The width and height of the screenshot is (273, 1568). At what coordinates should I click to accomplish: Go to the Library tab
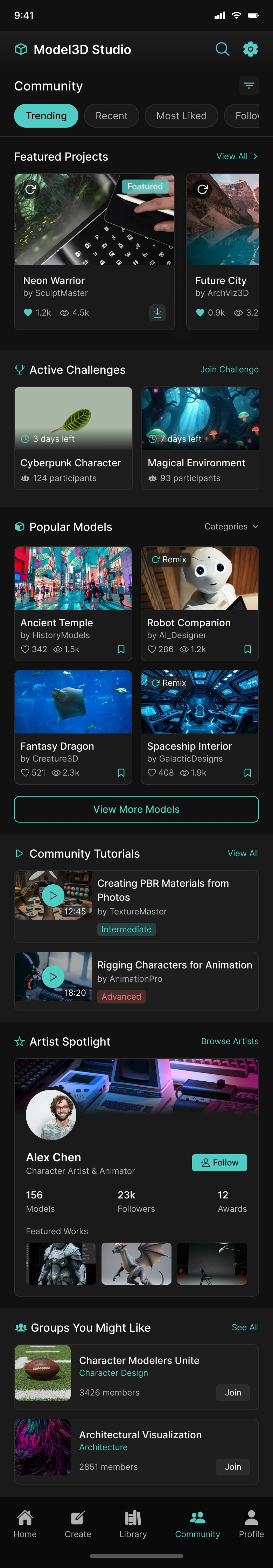click(133, 1523)
